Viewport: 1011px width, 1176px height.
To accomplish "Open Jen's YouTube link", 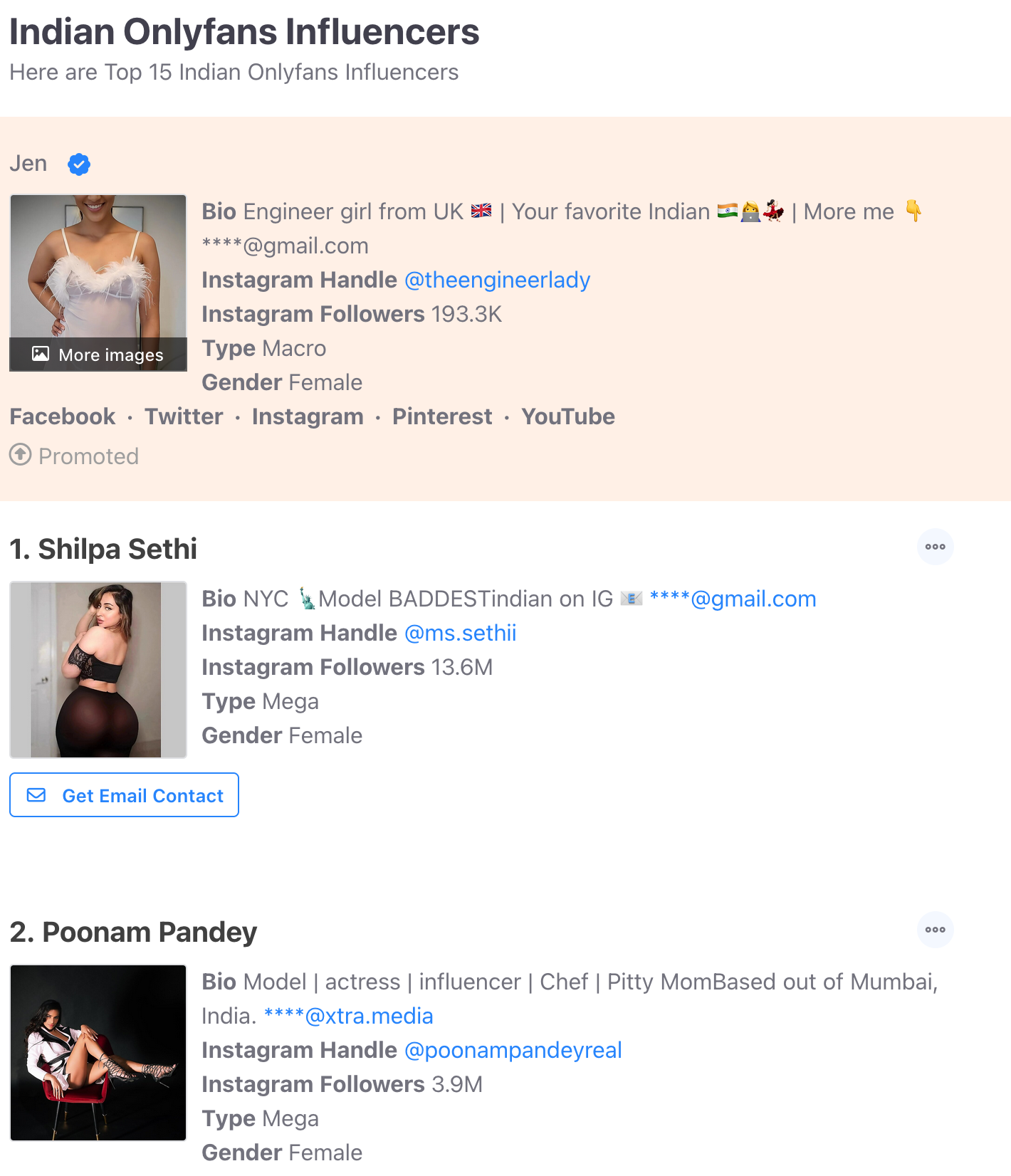I will 567,416.
